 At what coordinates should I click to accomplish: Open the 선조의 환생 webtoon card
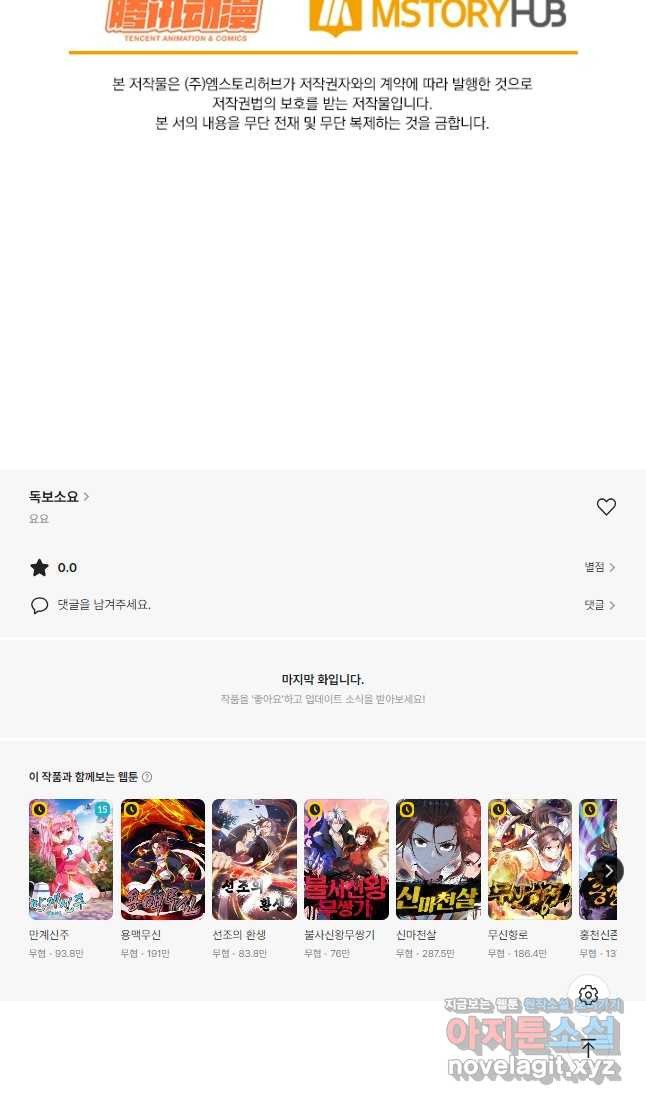pos(254,859)
